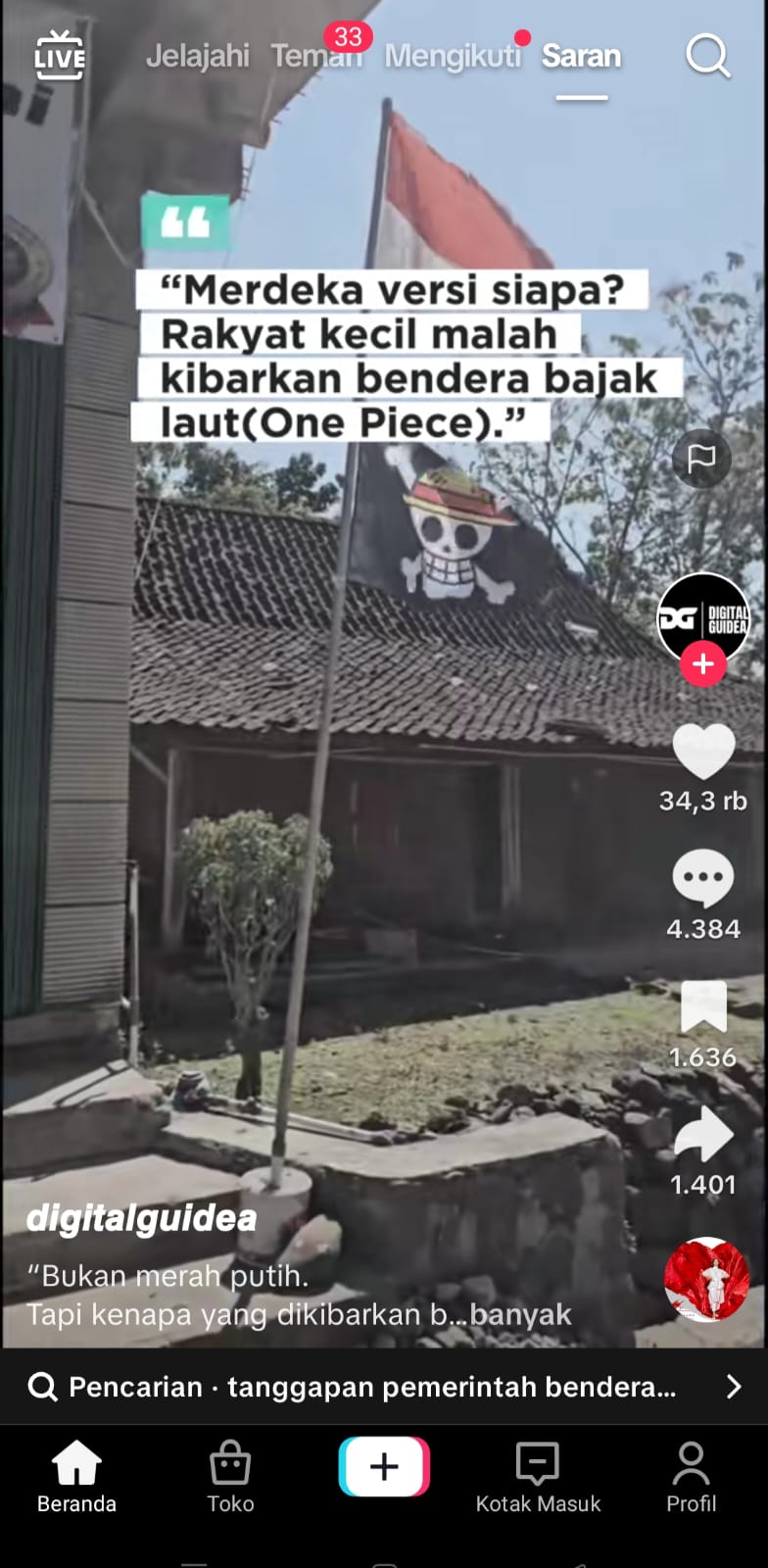This screenshot has width=768, height=1568.
Task: Open the LIVE streams icon
Action: (59, 56)
